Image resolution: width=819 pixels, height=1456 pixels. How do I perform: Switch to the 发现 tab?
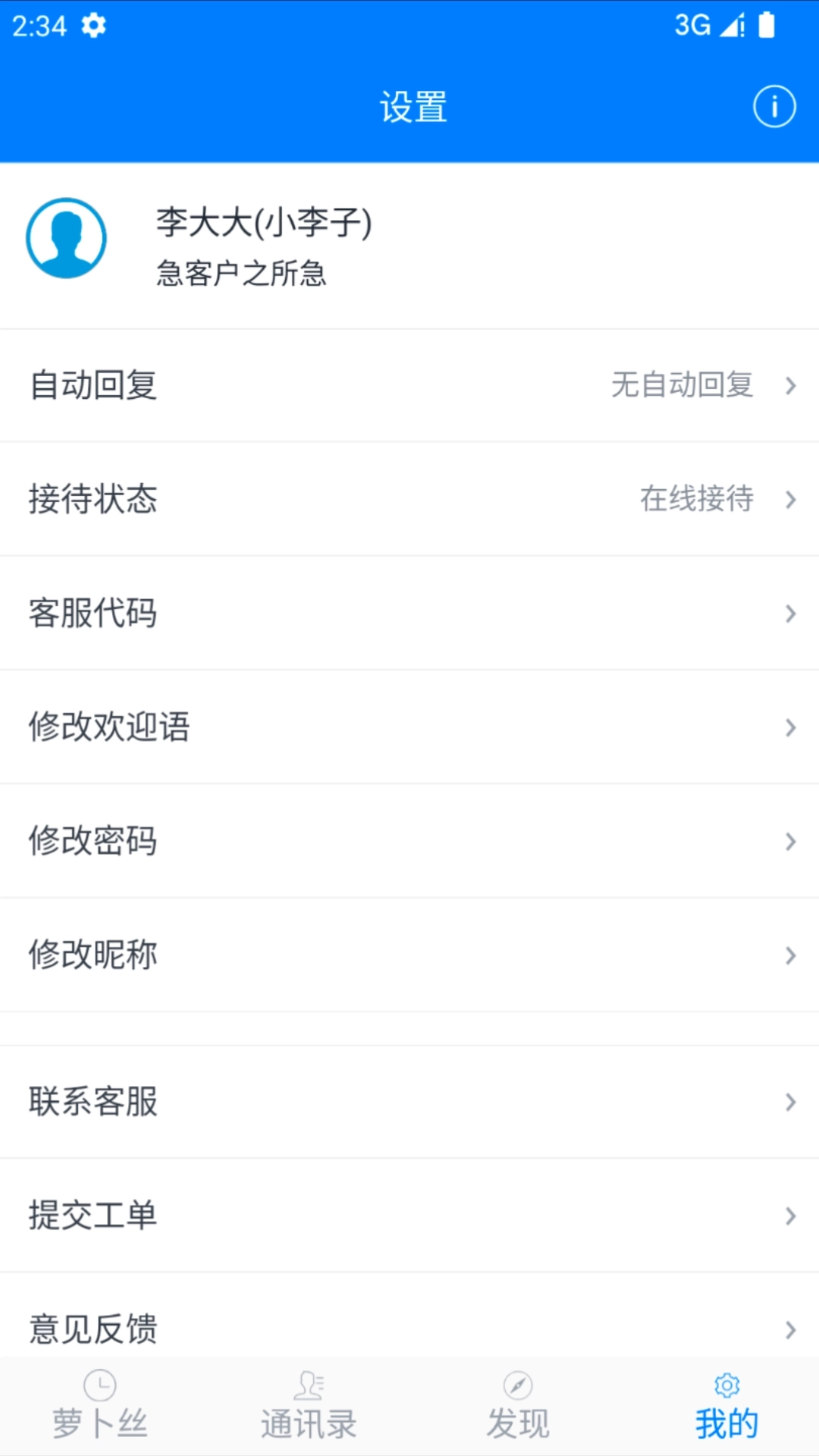point(517,1422)
